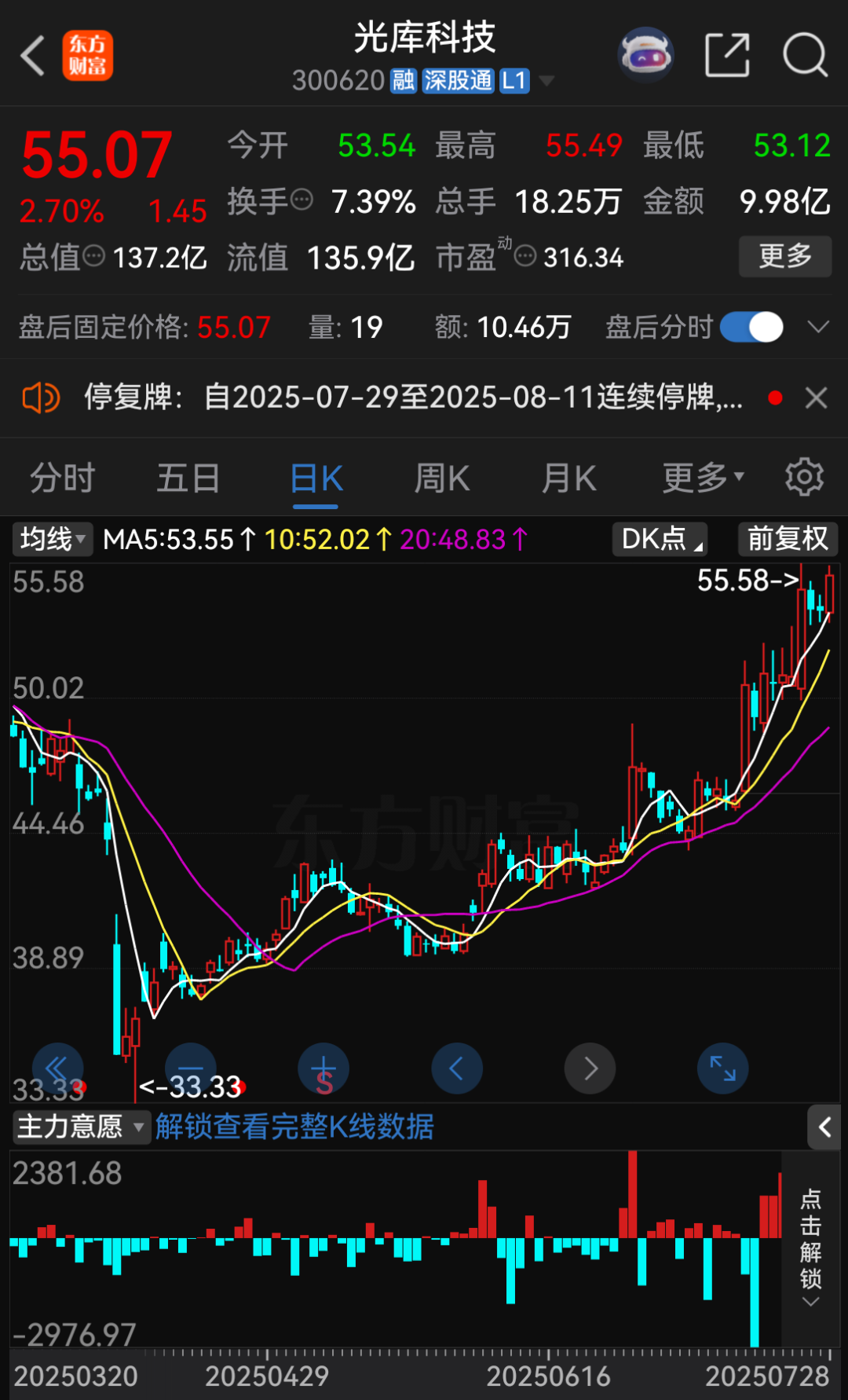The height and width of the screenshot is (1400, 848).
Task: Share this stock page
Action: 727,56
